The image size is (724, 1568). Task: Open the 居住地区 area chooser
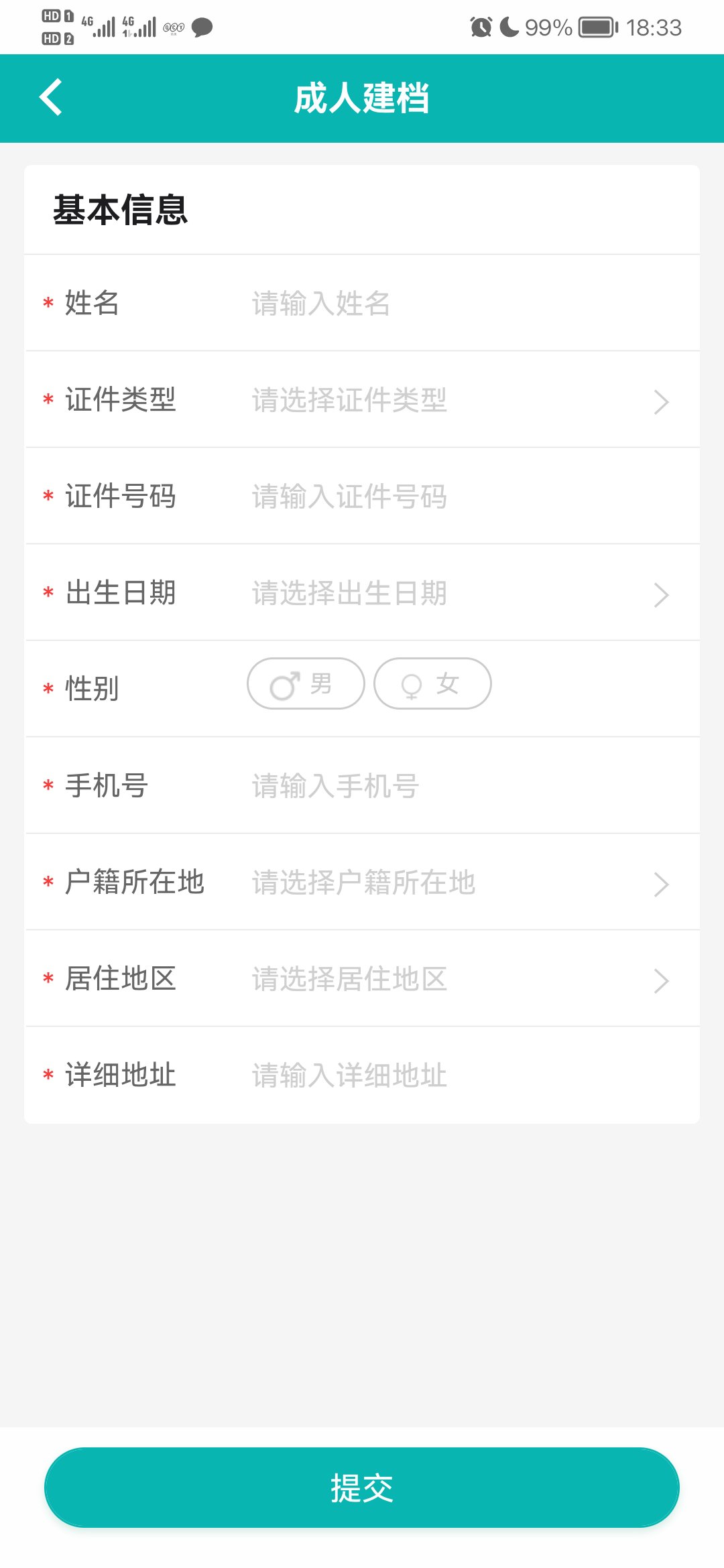coord(661,980)
